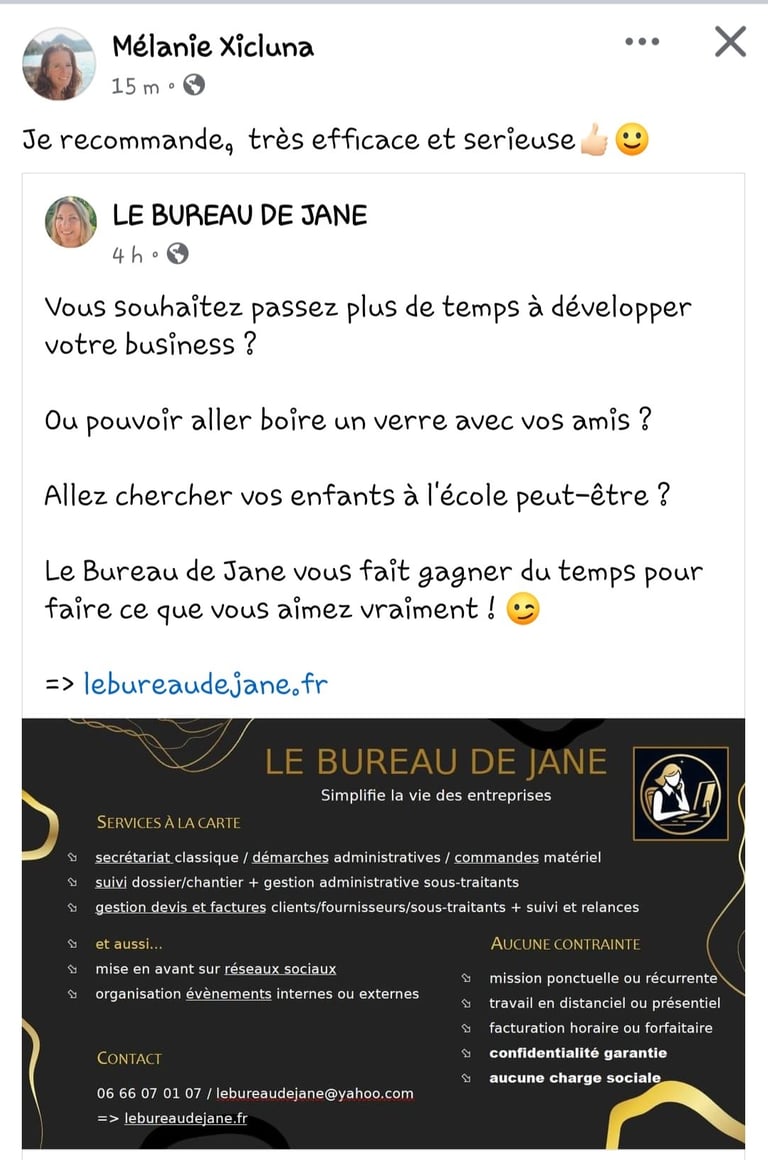This screenshot has width=768, height=1160.
Task: View LE BUREAU DE JANE's avatar
Action: tap(71, 222)
